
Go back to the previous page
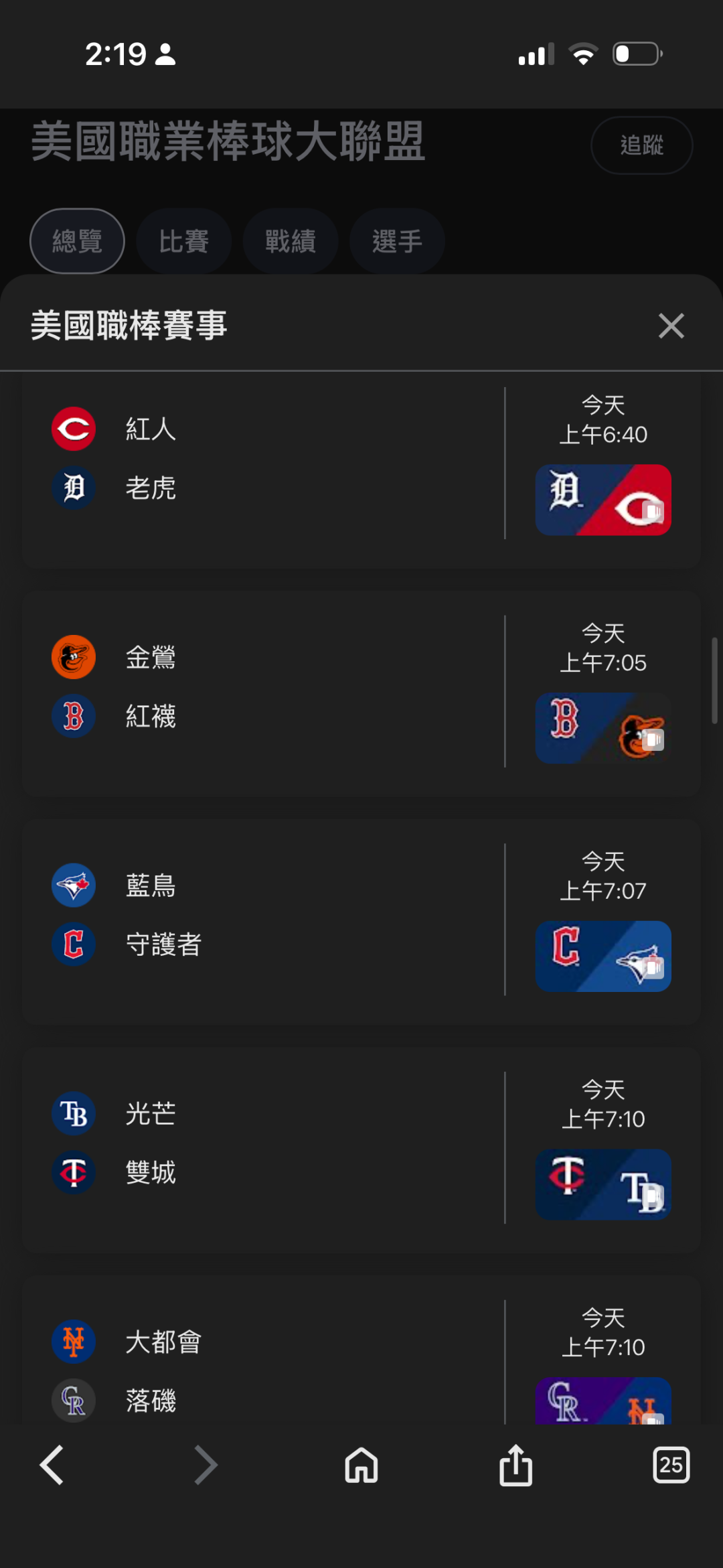pos(52,1465)
